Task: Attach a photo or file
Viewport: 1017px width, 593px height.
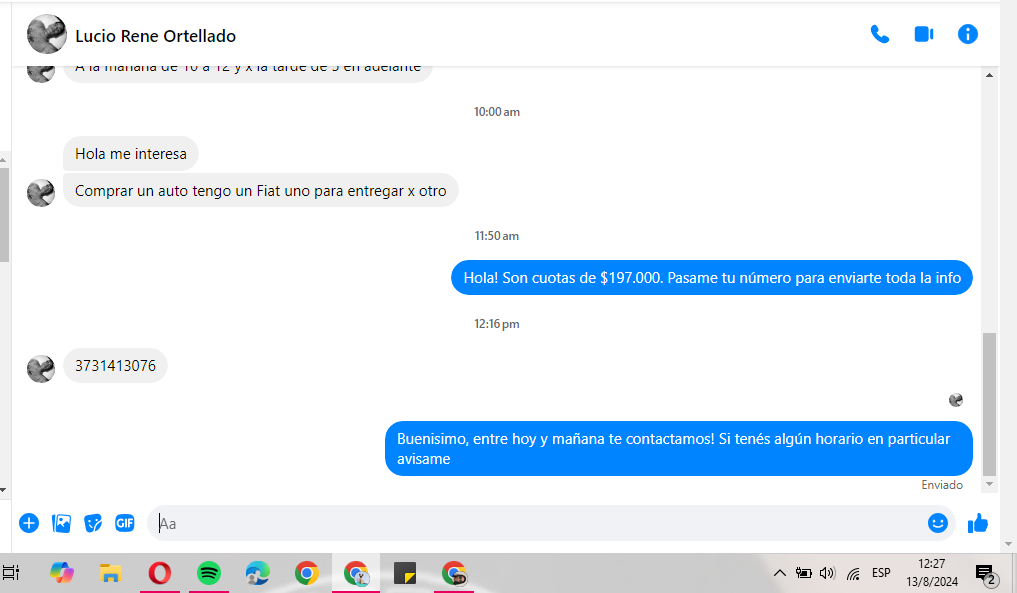Action: 61,523
